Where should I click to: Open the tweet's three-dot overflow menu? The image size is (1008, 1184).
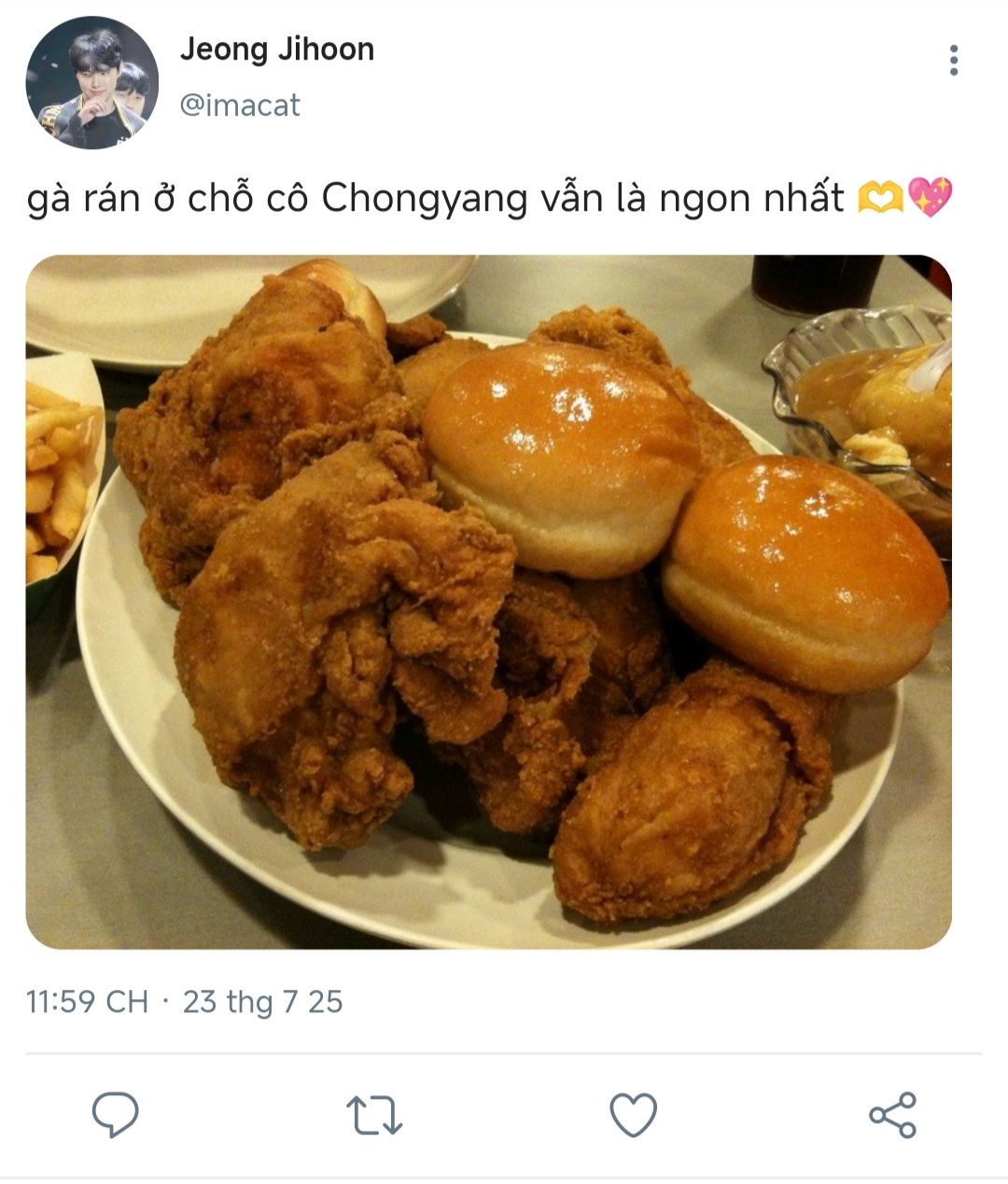point(953,61)
